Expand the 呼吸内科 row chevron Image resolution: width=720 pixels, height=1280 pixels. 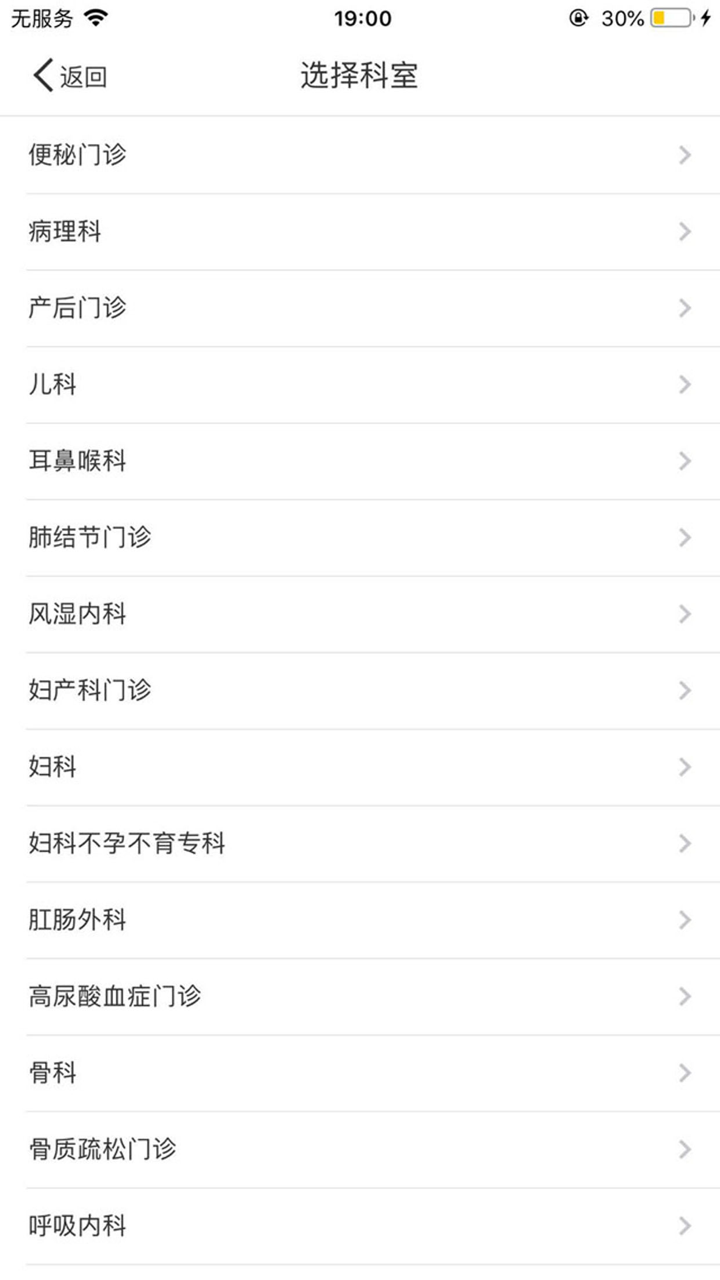point(684,1225)
